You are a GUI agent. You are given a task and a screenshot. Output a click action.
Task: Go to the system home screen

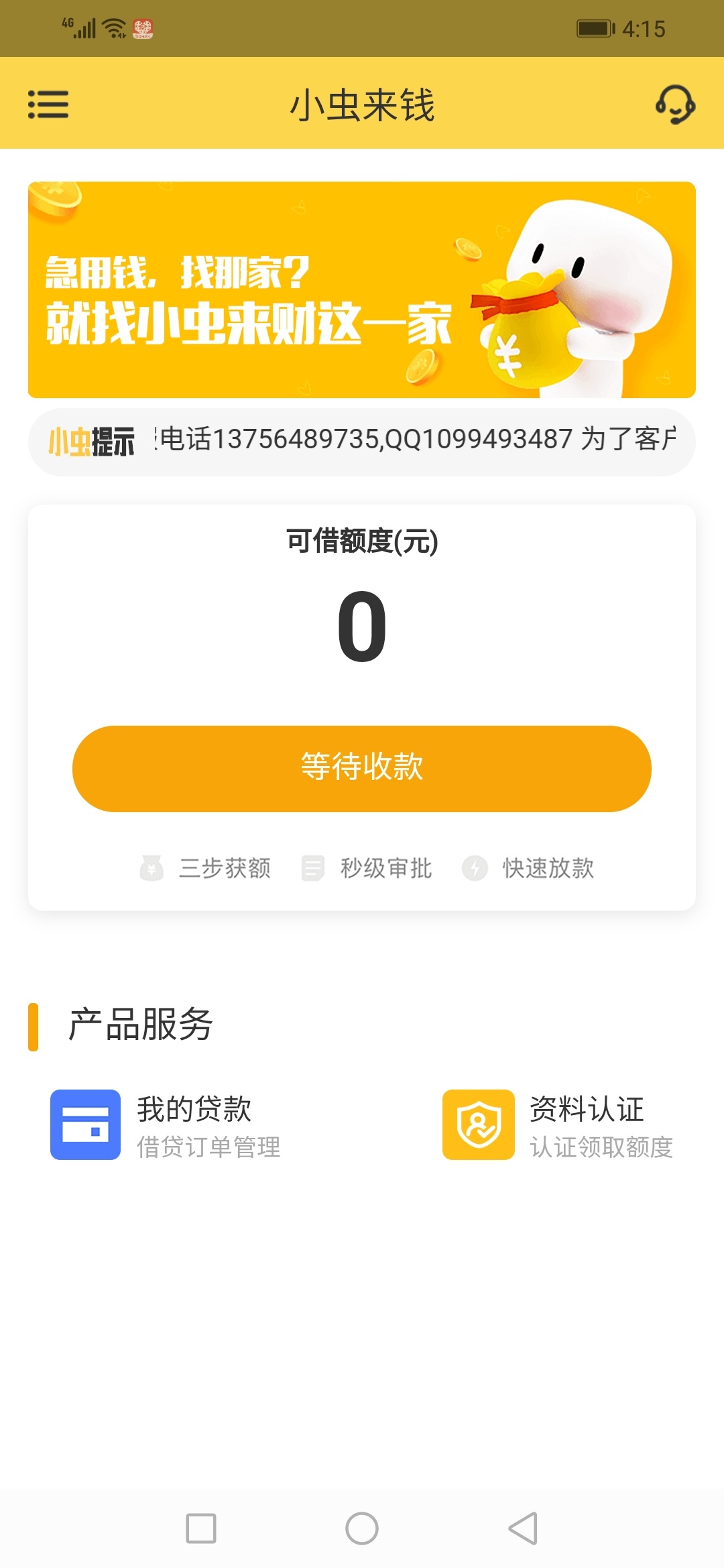[x=362, y=1528]
